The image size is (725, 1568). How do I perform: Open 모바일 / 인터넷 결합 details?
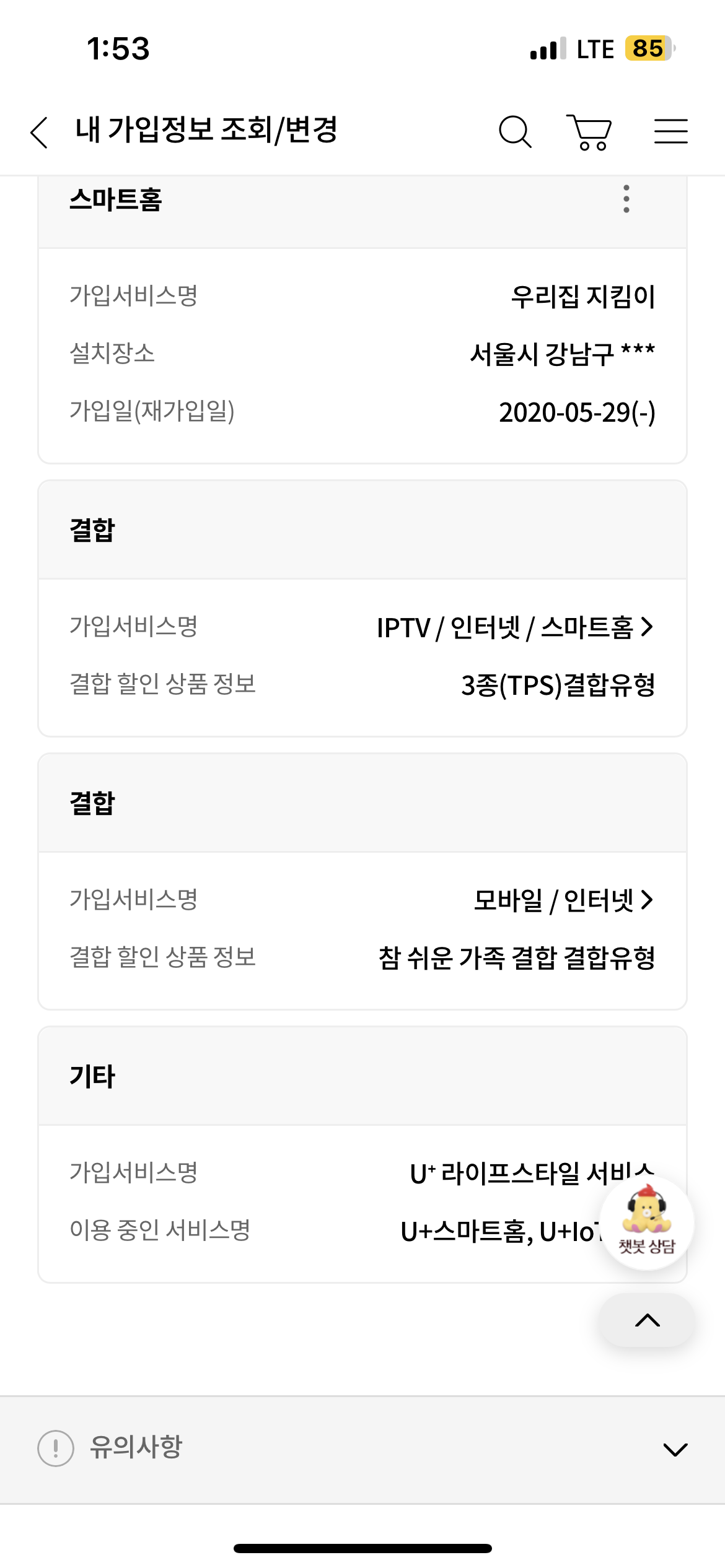(563, 900)
